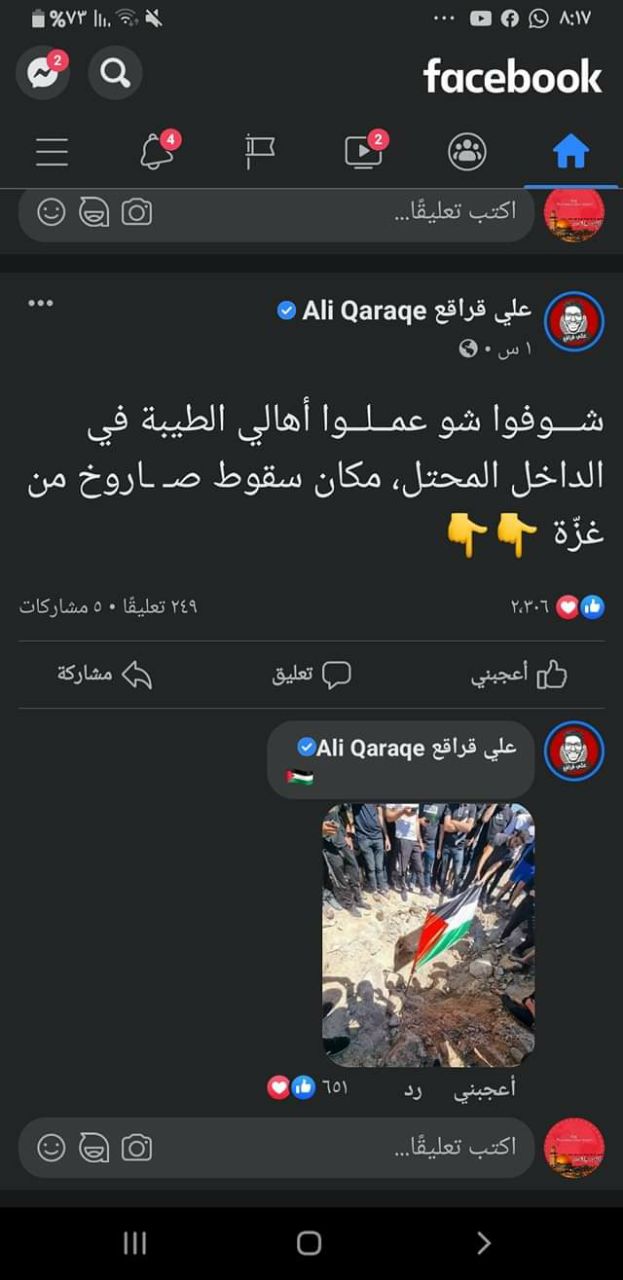Open the Pages flag tab
This screenshot has height=1280, width=623.
click(258, 152)
